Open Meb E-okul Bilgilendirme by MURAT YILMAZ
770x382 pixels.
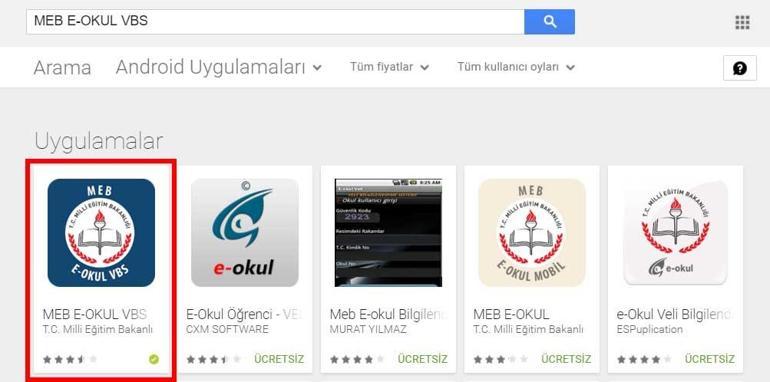[388, 269]
